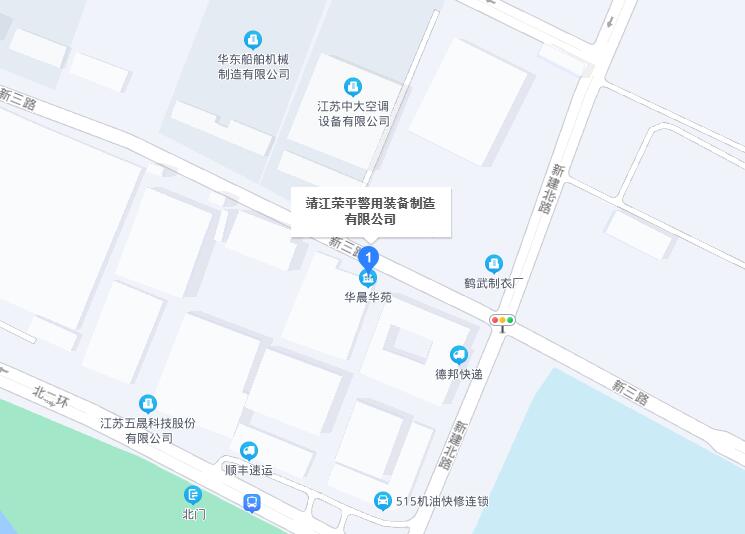This screenshot has width=745, height=534.
Task: Tap the bus stop icon near 北门
Action: pyautogui.click(x=253, y=503)
